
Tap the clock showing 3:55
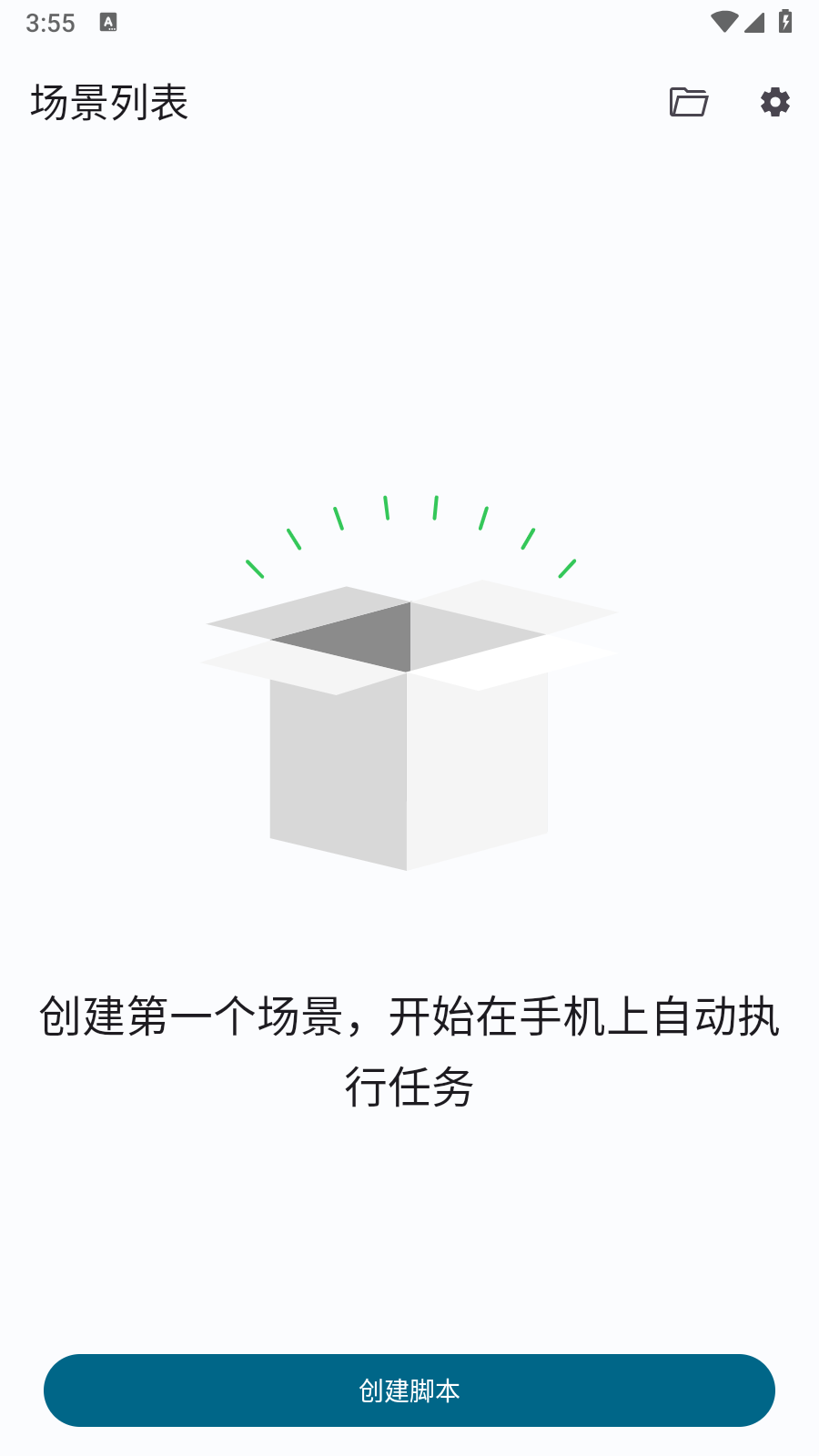52,22
